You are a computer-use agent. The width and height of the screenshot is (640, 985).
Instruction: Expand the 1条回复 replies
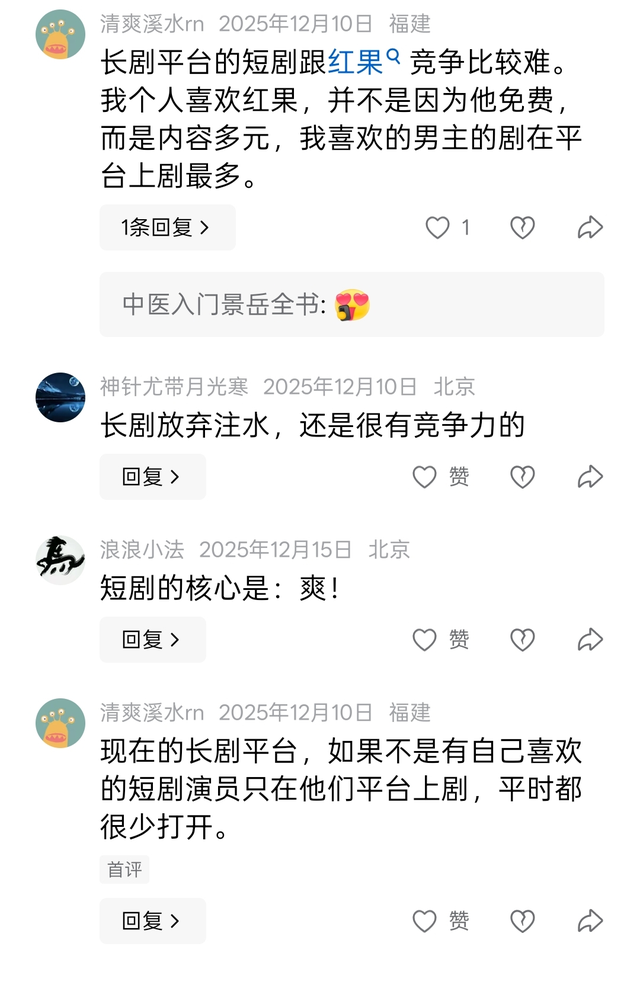click(167, 228)
